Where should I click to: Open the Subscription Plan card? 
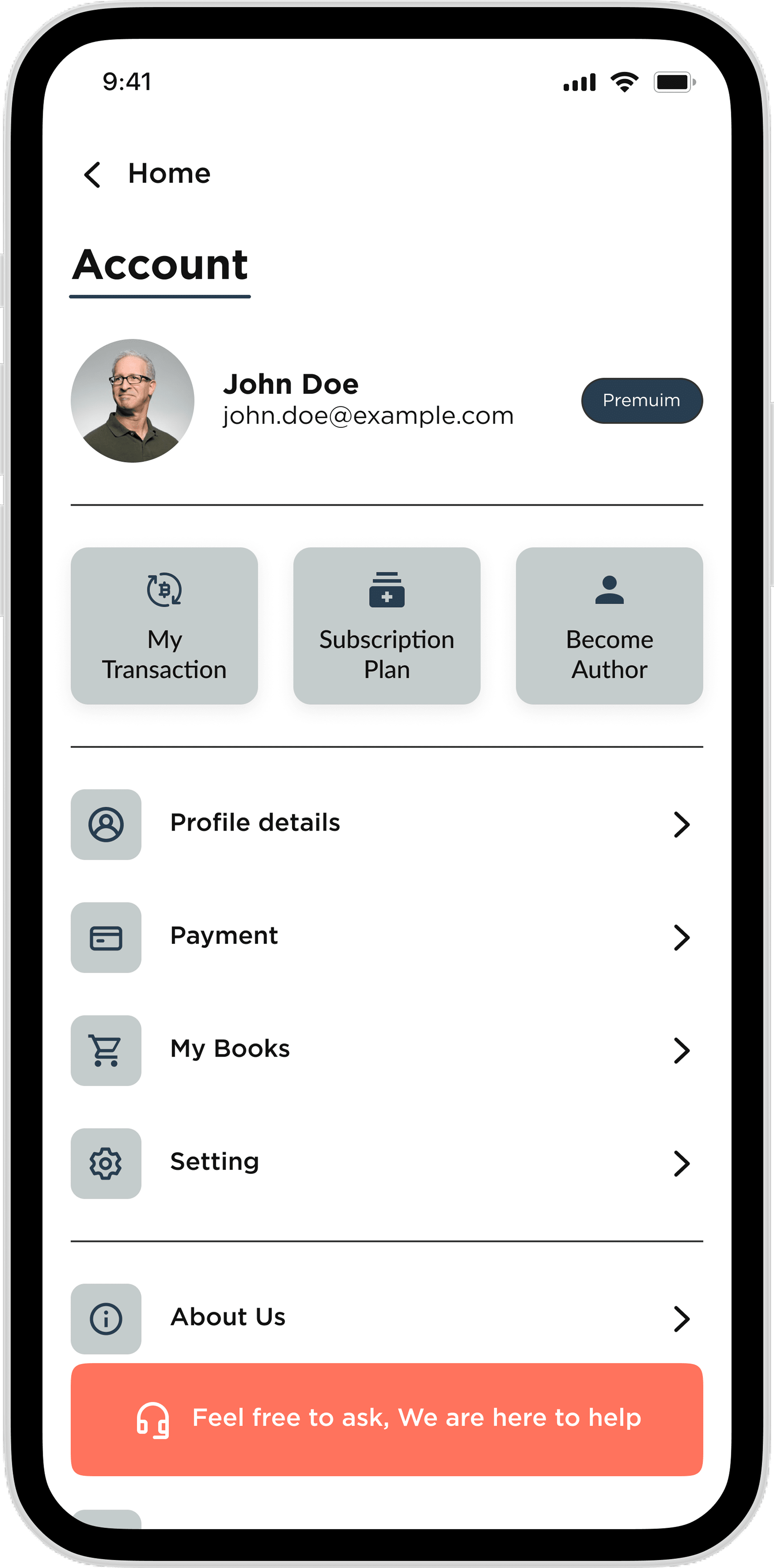387,625
